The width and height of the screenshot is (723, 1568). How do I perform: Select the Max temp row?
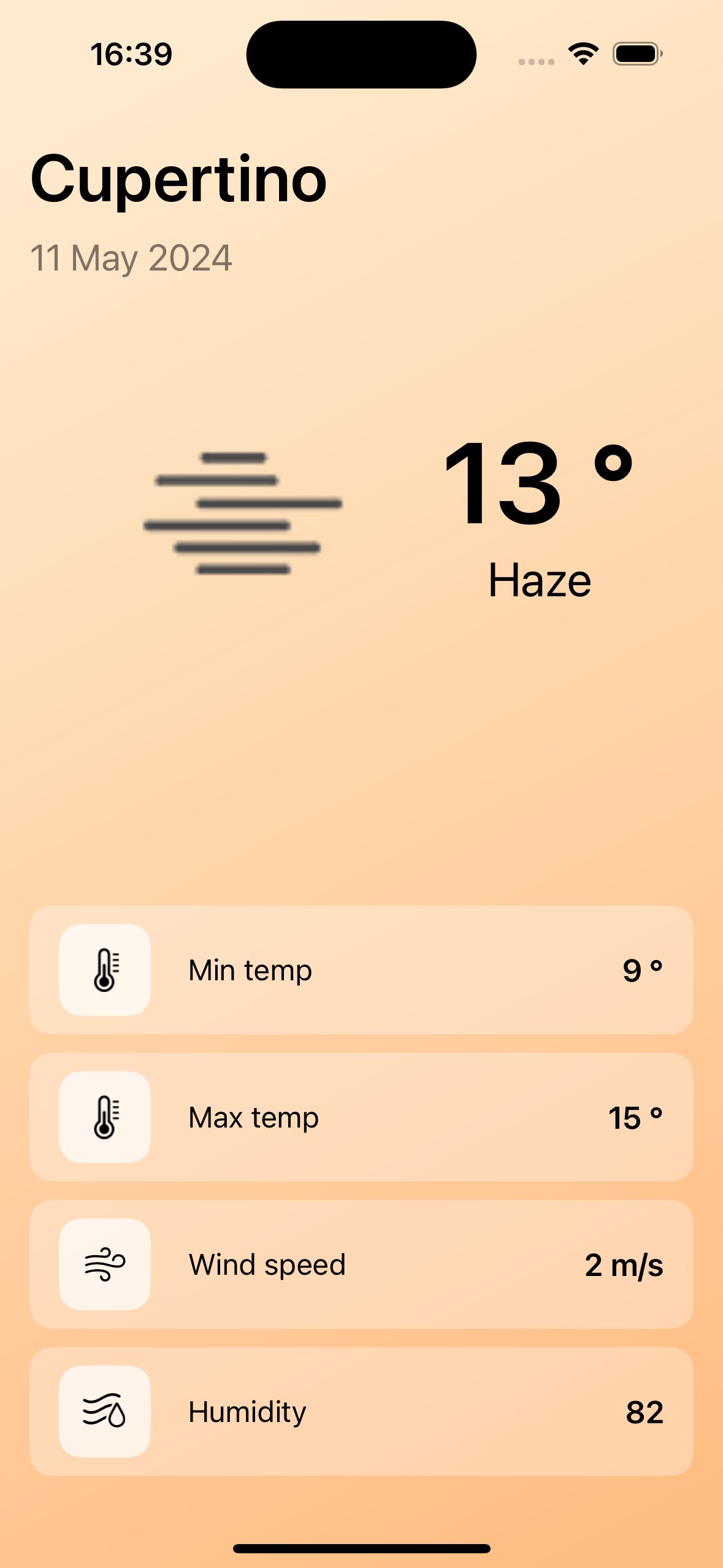[x=361, y=1118]
